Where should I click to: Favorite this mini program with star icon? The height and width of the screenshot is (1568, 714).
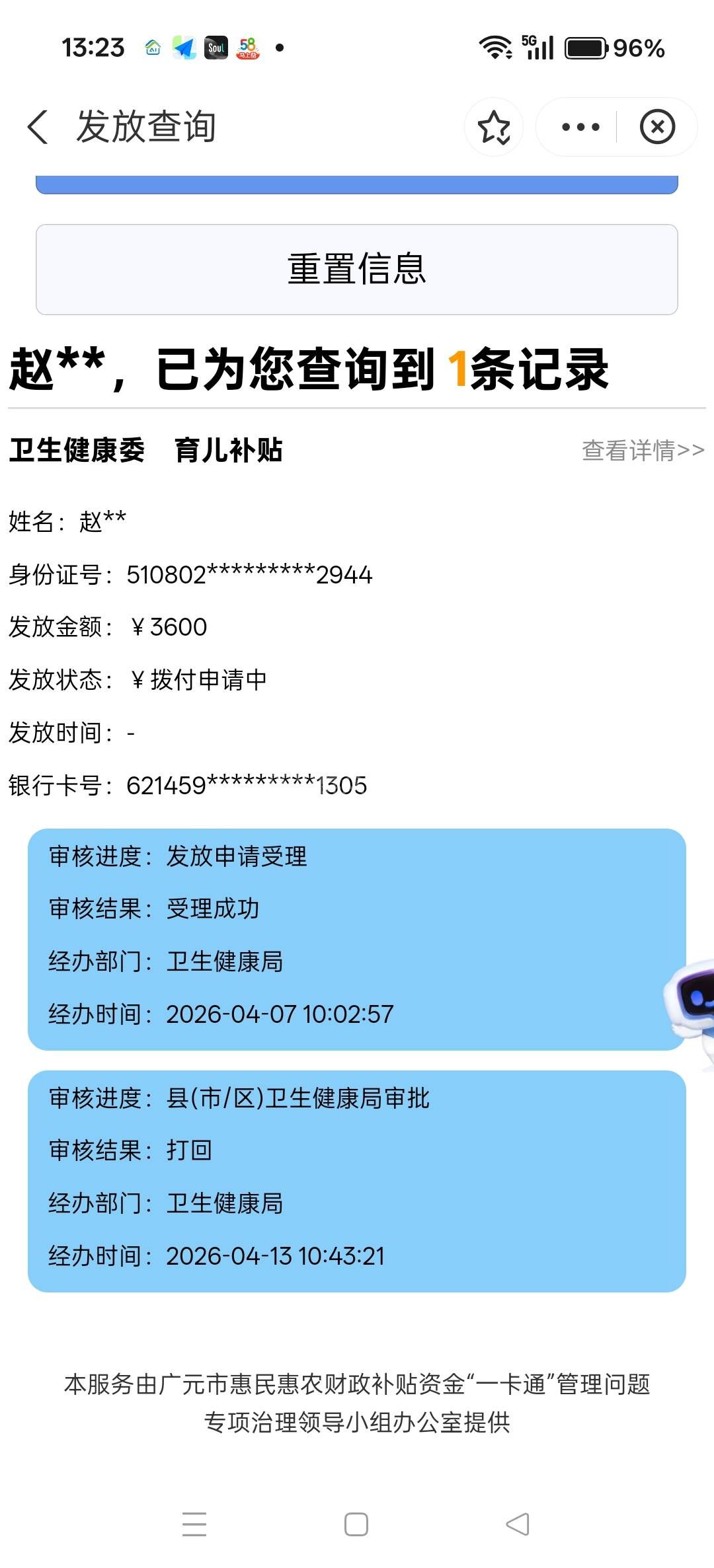tap(494, 127)
